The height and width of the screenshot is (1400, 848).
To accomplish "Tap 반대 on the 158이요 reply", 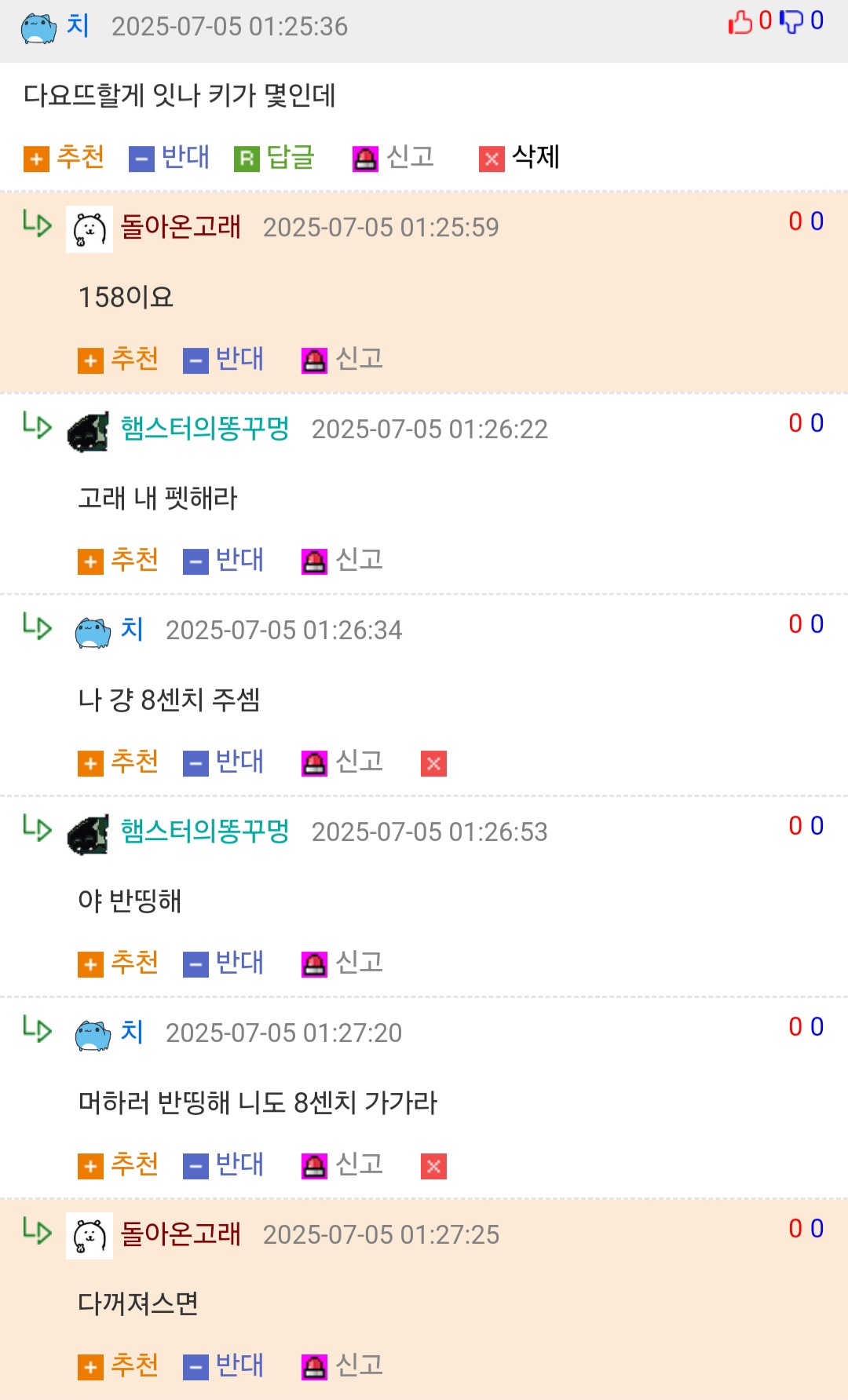I will [x=224, y=360].
